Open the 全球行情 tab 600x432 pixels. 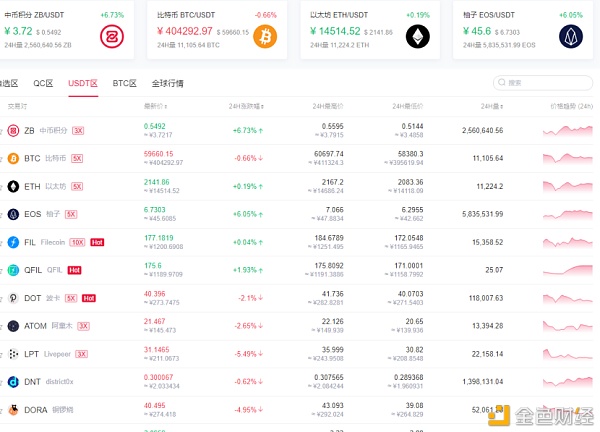[167, 83]
